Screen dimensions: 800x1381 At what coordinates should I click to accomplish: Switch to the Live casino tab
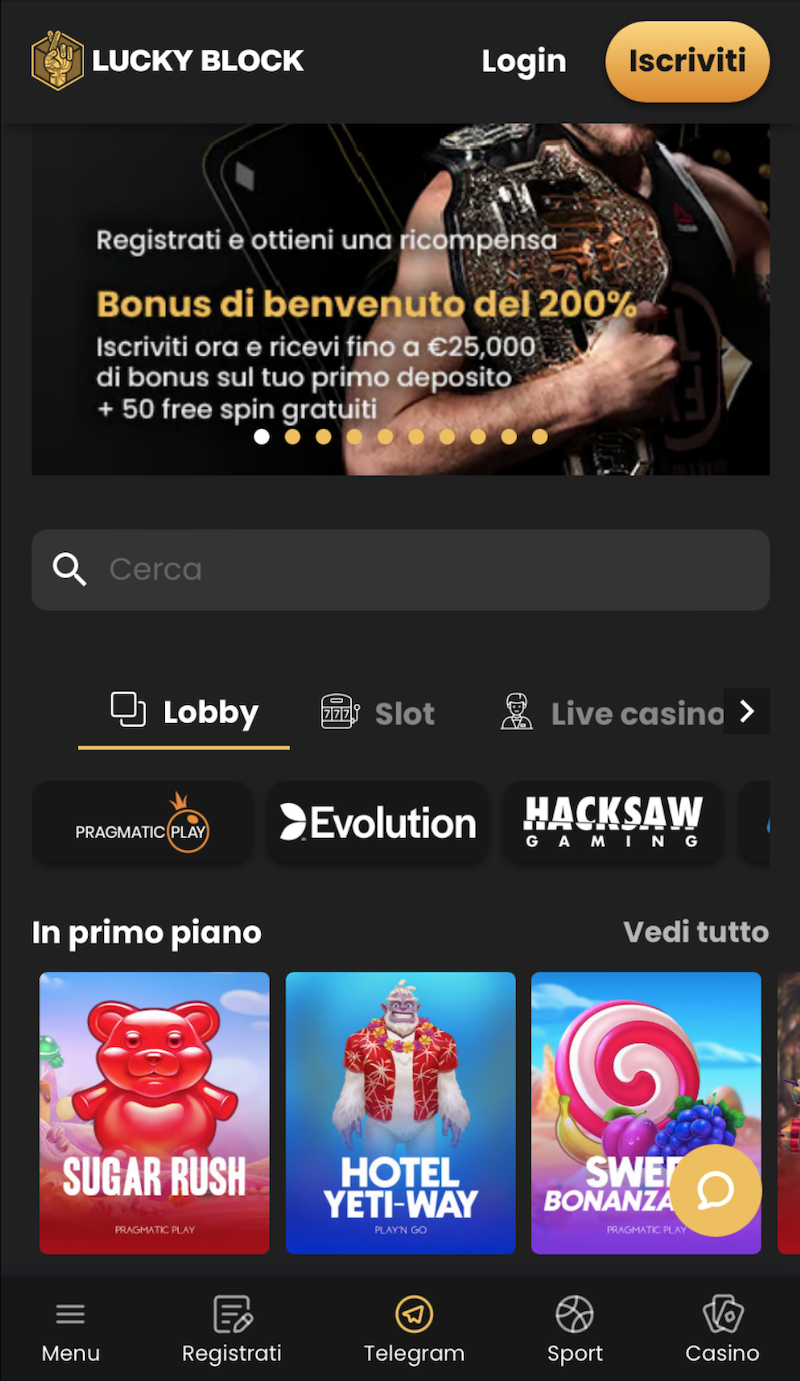pos(610,713)
